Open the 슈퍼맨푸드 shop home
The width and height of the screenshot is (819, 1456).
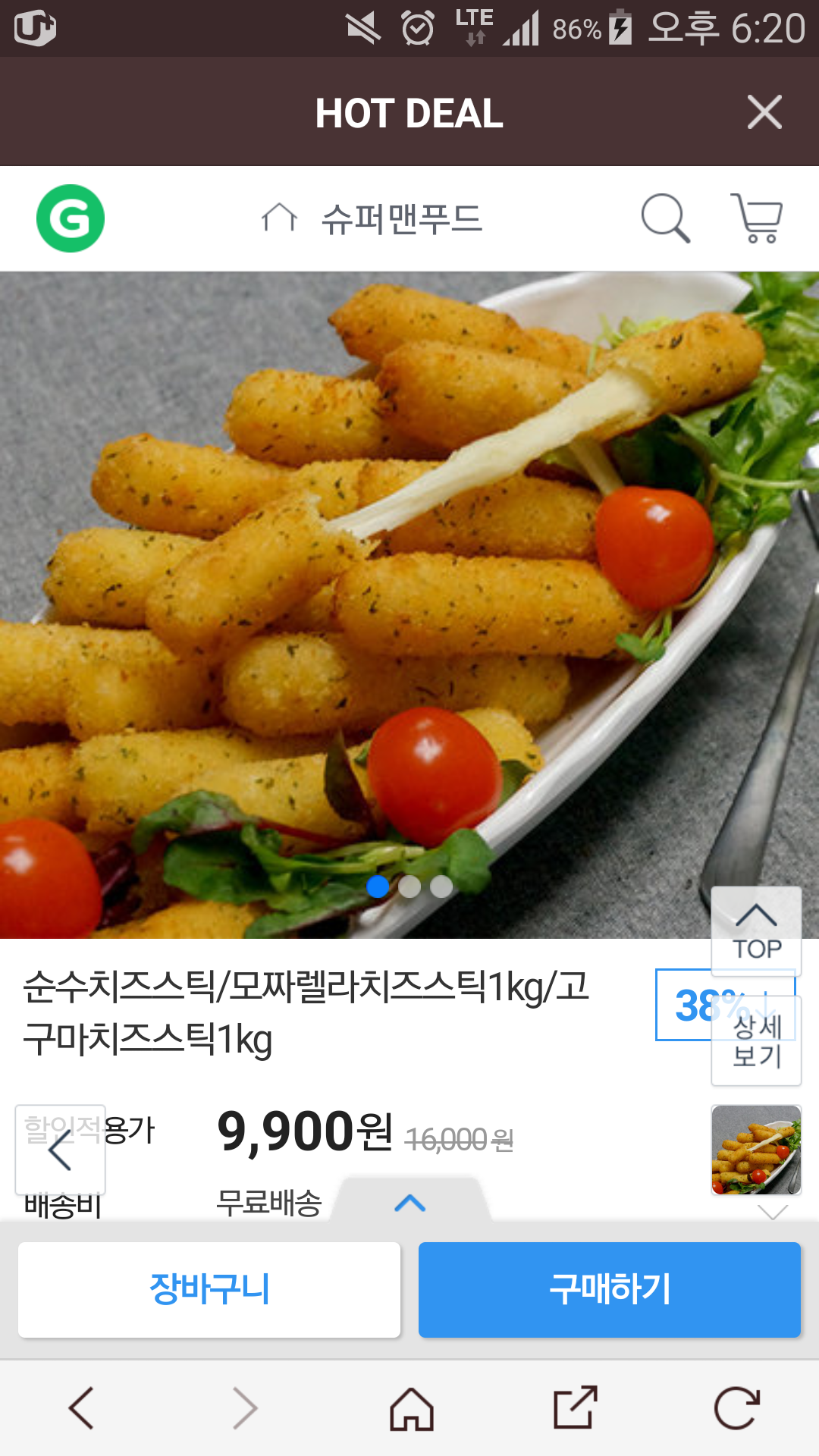click(373, 219)
